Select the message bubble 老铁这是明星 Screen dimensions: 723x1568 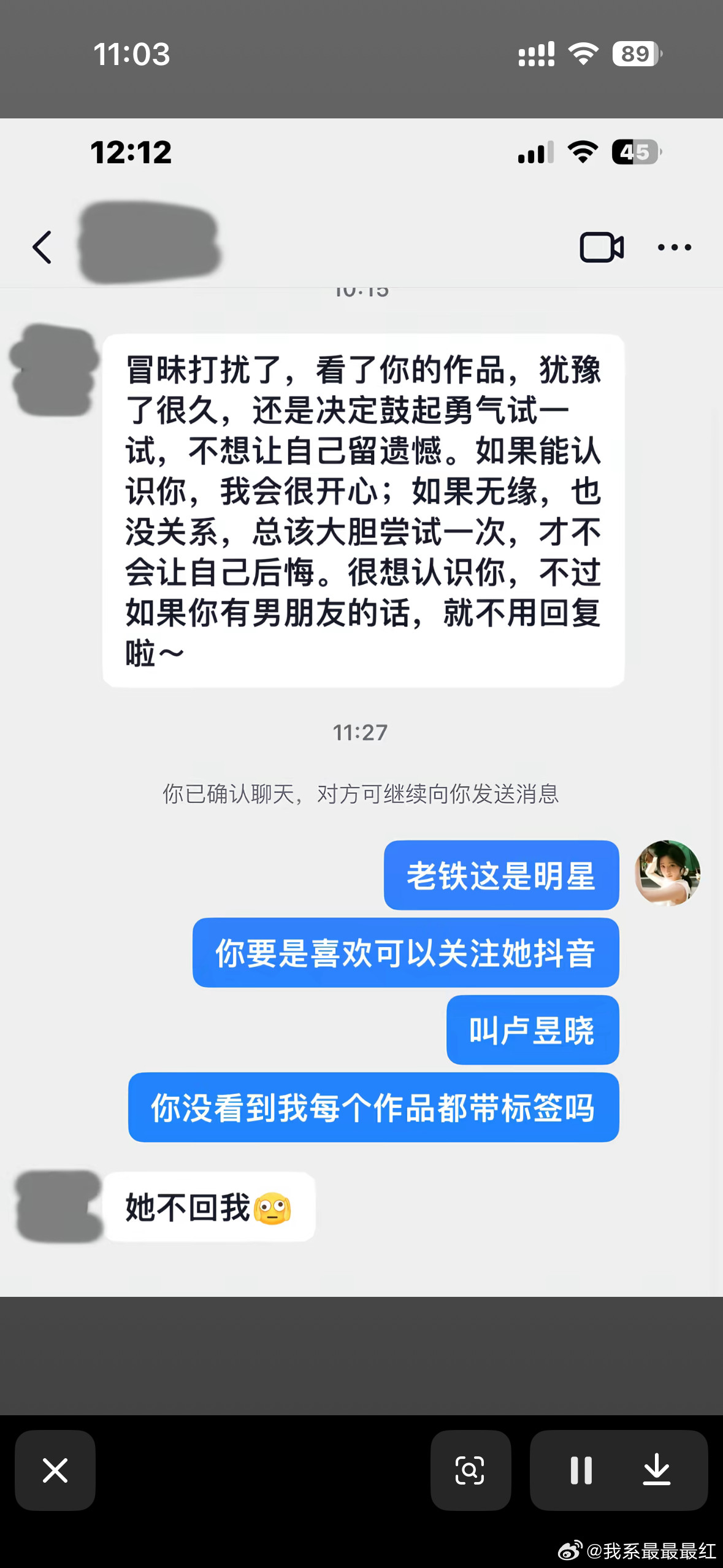[x=500, y=874]
